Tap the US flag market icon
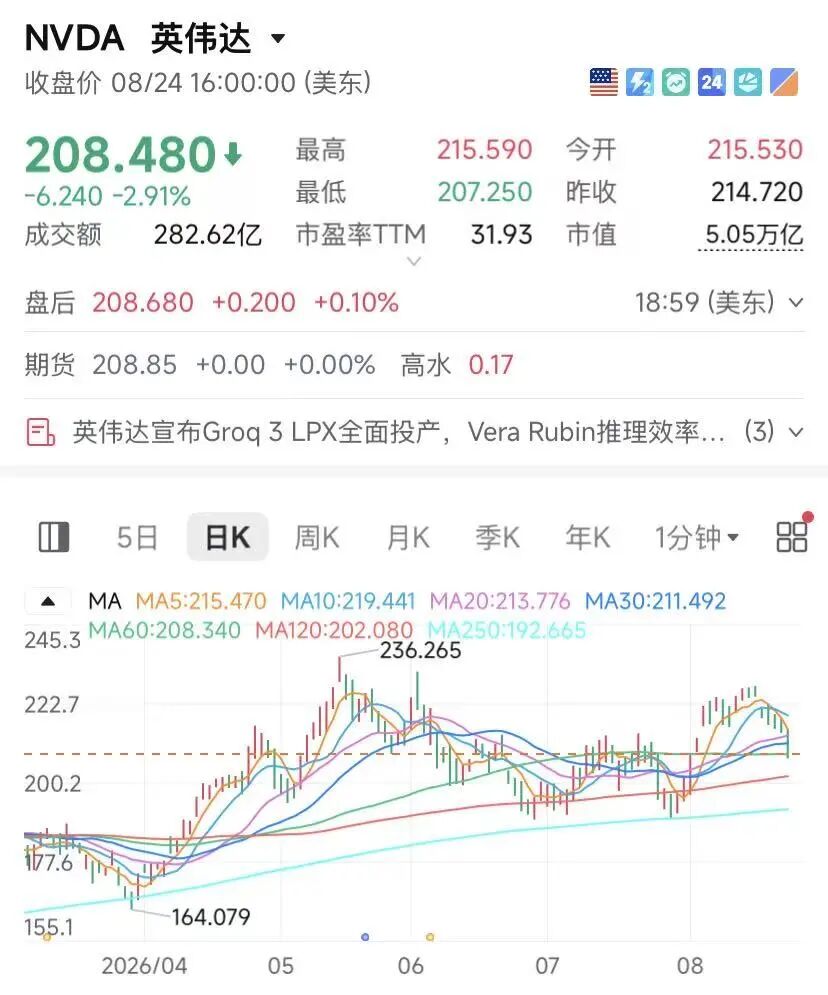This screenshot has width=828, height=995. click(603, 82)
